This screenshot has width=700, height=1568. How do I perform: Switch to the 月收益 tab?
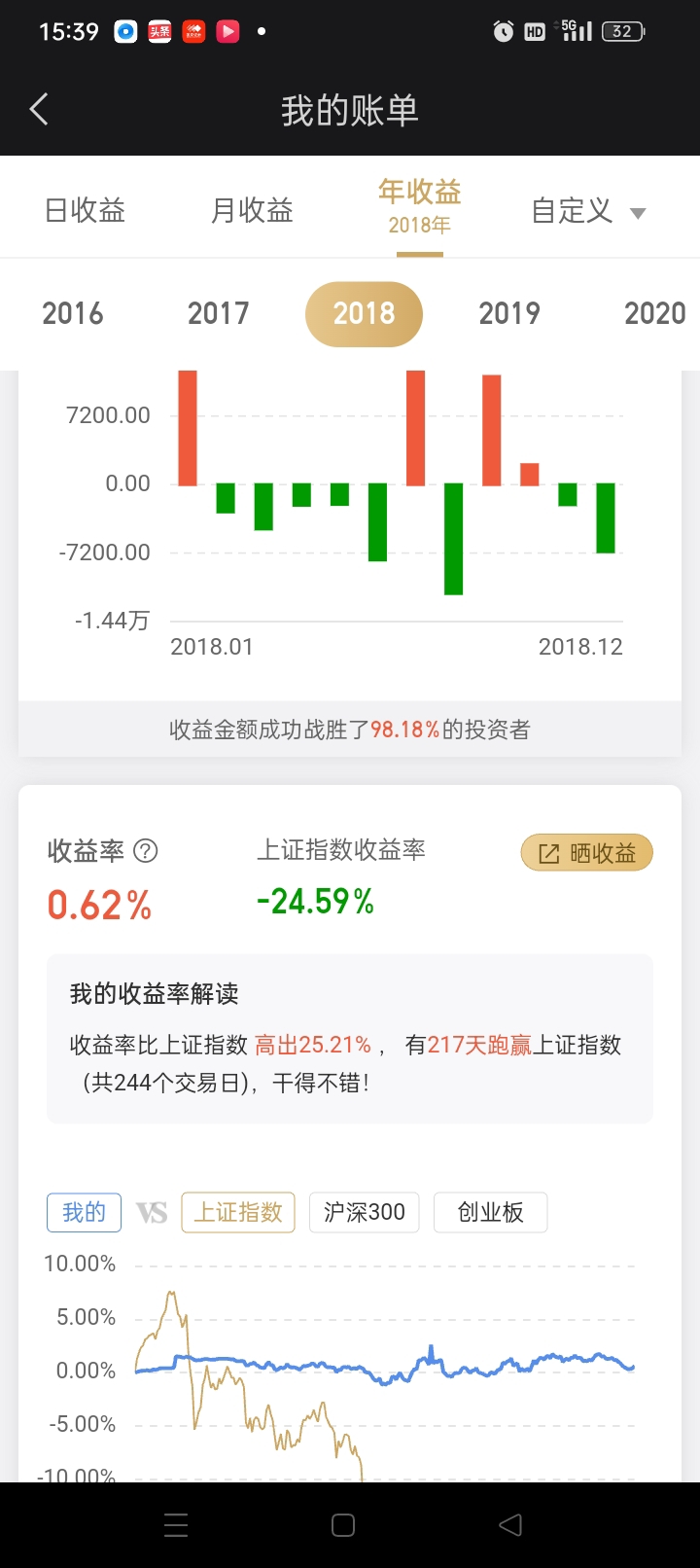[253, 210]
